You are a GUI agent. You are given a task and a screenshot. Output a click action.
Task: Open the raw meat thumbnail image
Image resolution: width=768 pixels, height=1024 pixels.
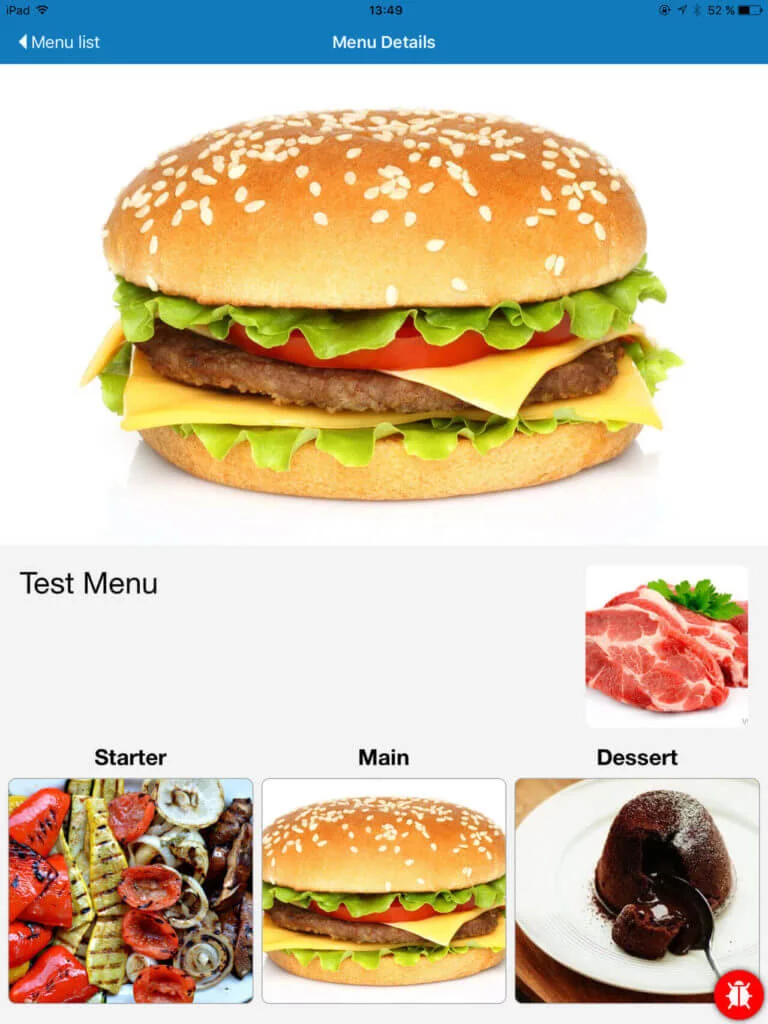click(x=667, y=646)
